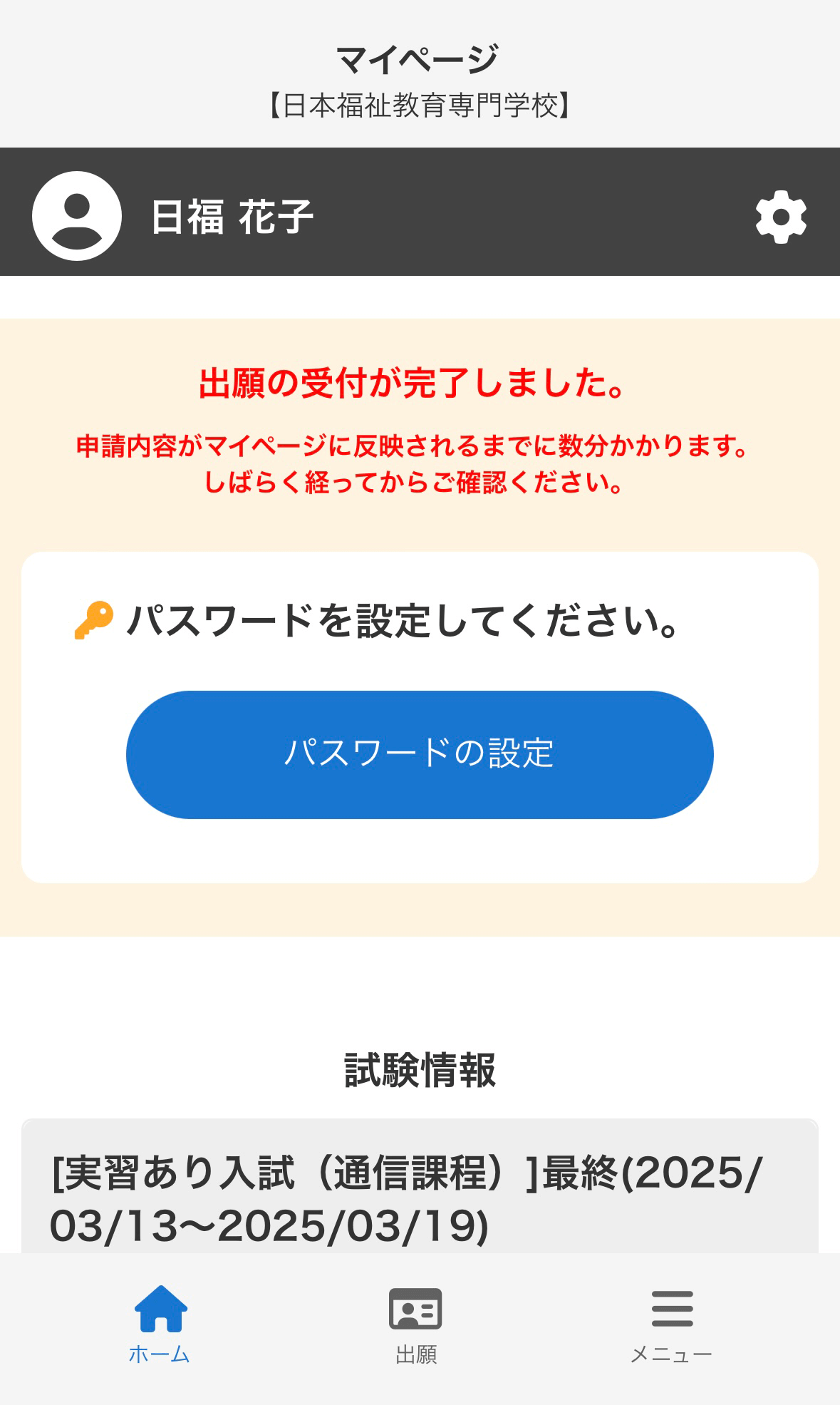Tap the パスワードの設定 button

click(420, 754)
